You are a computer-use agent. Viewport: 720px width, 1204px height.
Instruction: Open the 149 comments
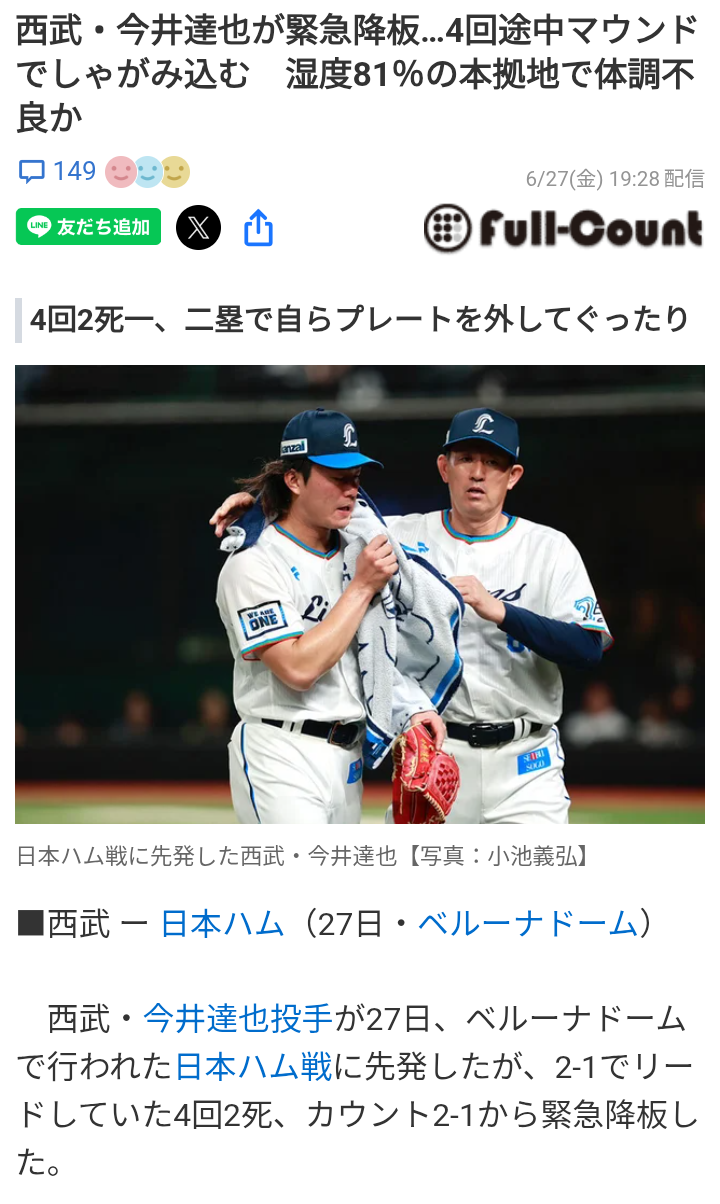click(x=58, y=172)
